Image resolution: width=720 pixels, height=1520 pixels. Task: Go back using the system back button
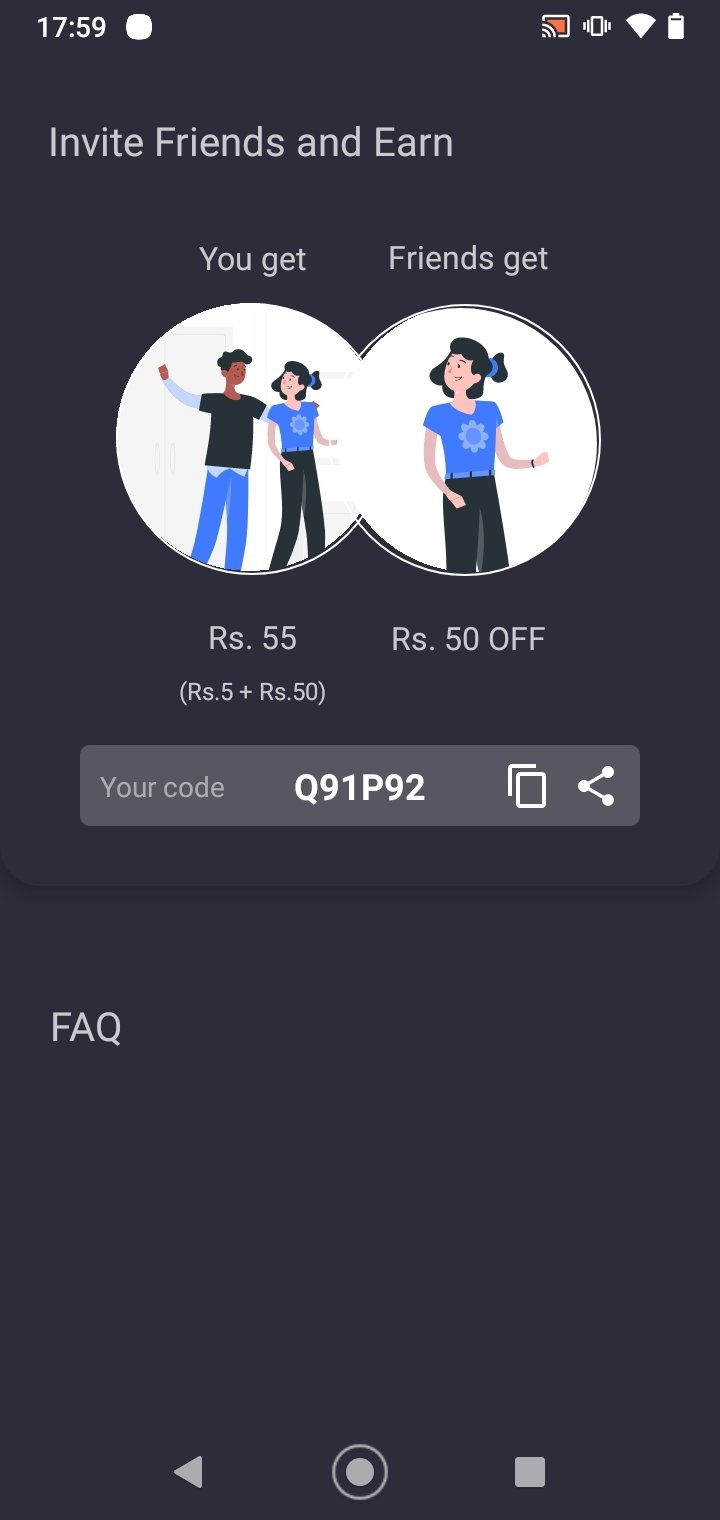pyautogui.click(x=188, y=1472)
